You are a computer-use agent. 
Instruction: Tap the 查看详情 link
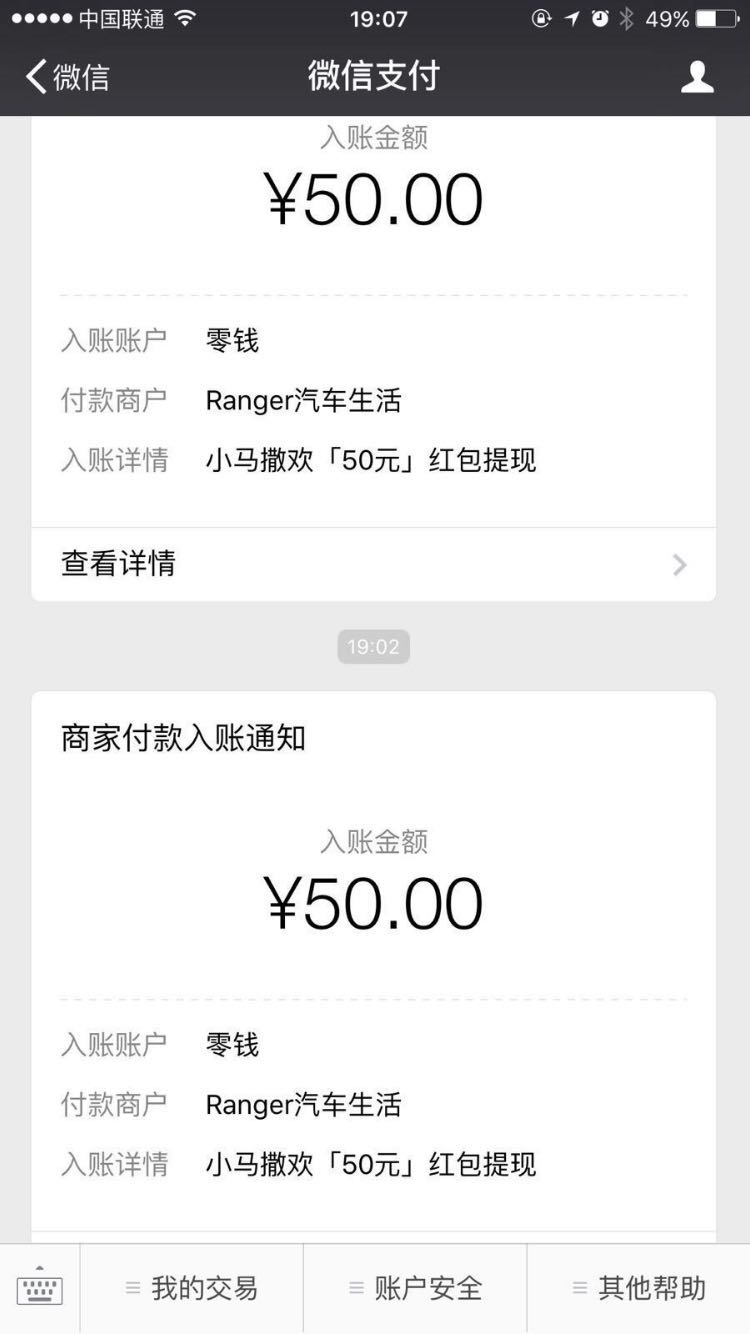pyautogui.click(x=117, y=564)
